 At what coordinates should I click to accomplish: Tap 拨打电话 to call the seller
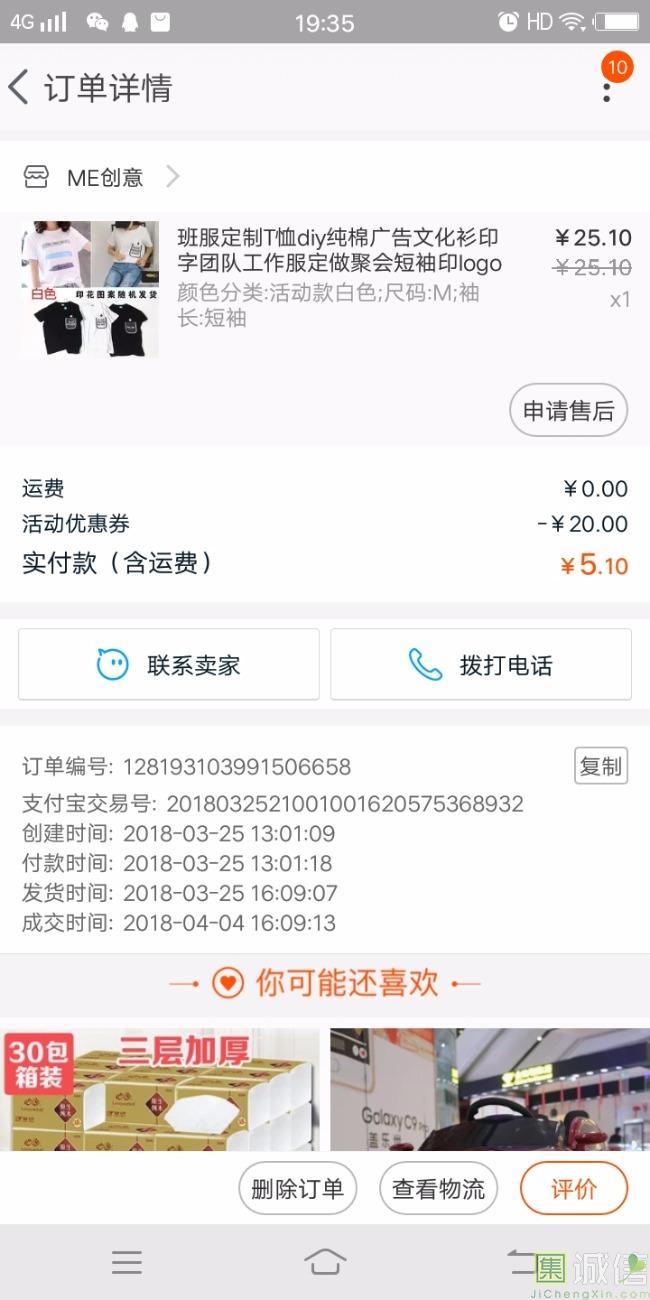481,665
